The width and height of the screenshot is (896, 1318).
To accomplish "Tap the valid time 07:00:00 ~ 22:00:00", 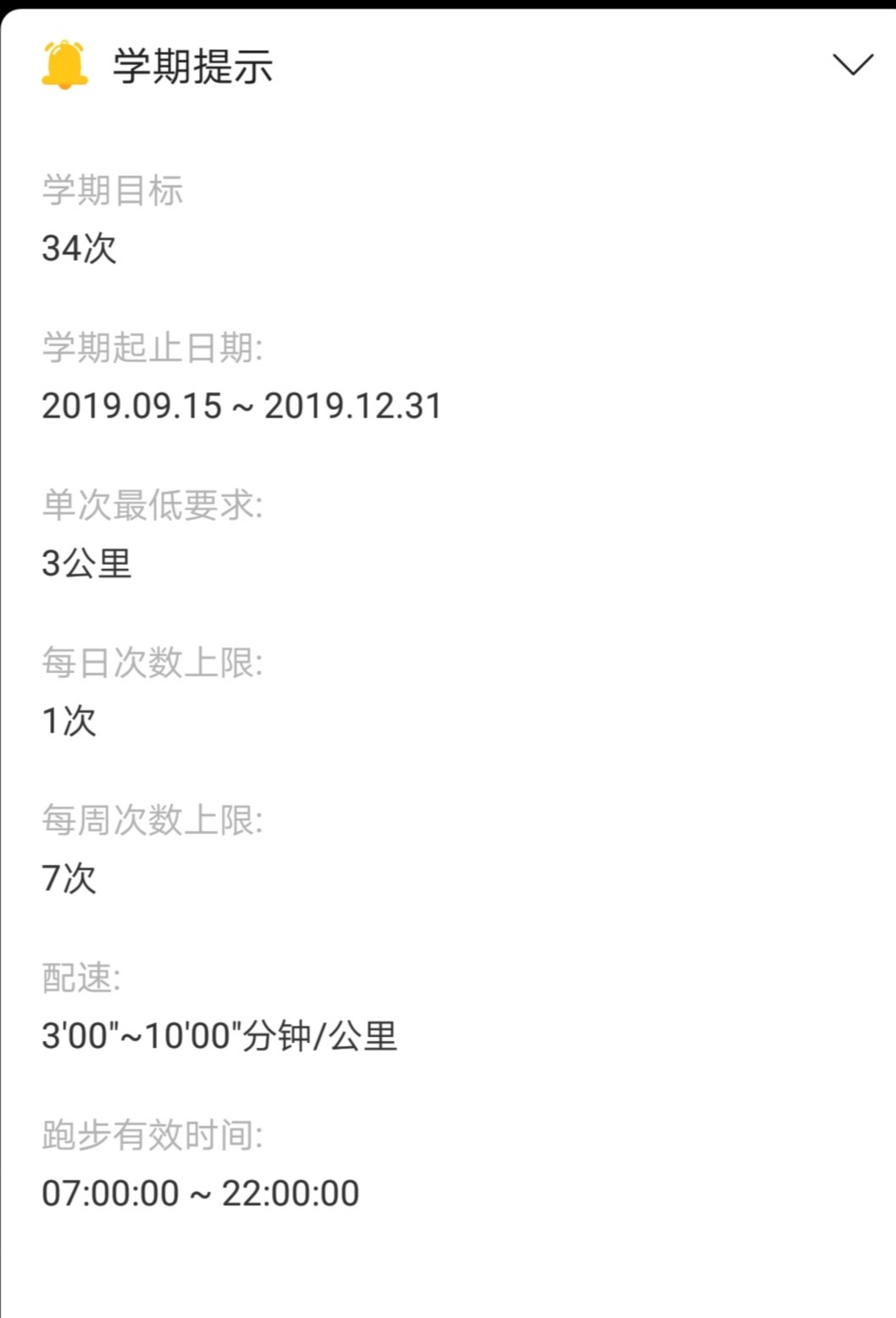I will (x=199, y=1192).
